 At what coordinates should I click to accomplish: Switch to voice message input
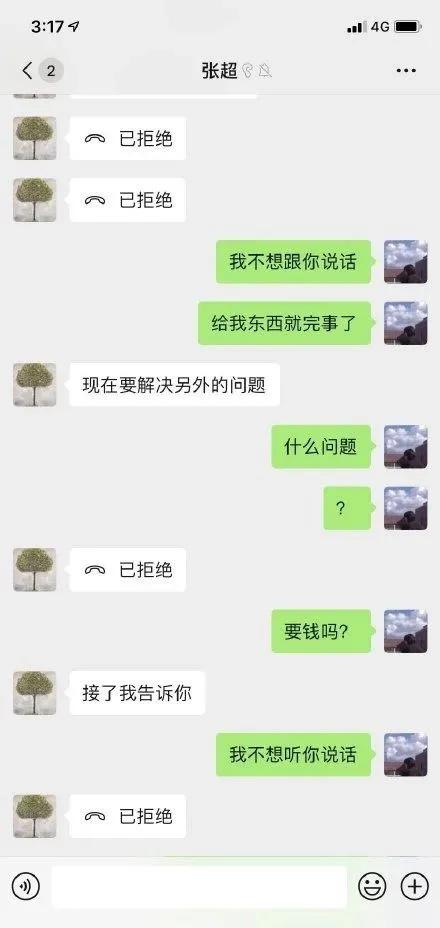click(x=25, y=886)
